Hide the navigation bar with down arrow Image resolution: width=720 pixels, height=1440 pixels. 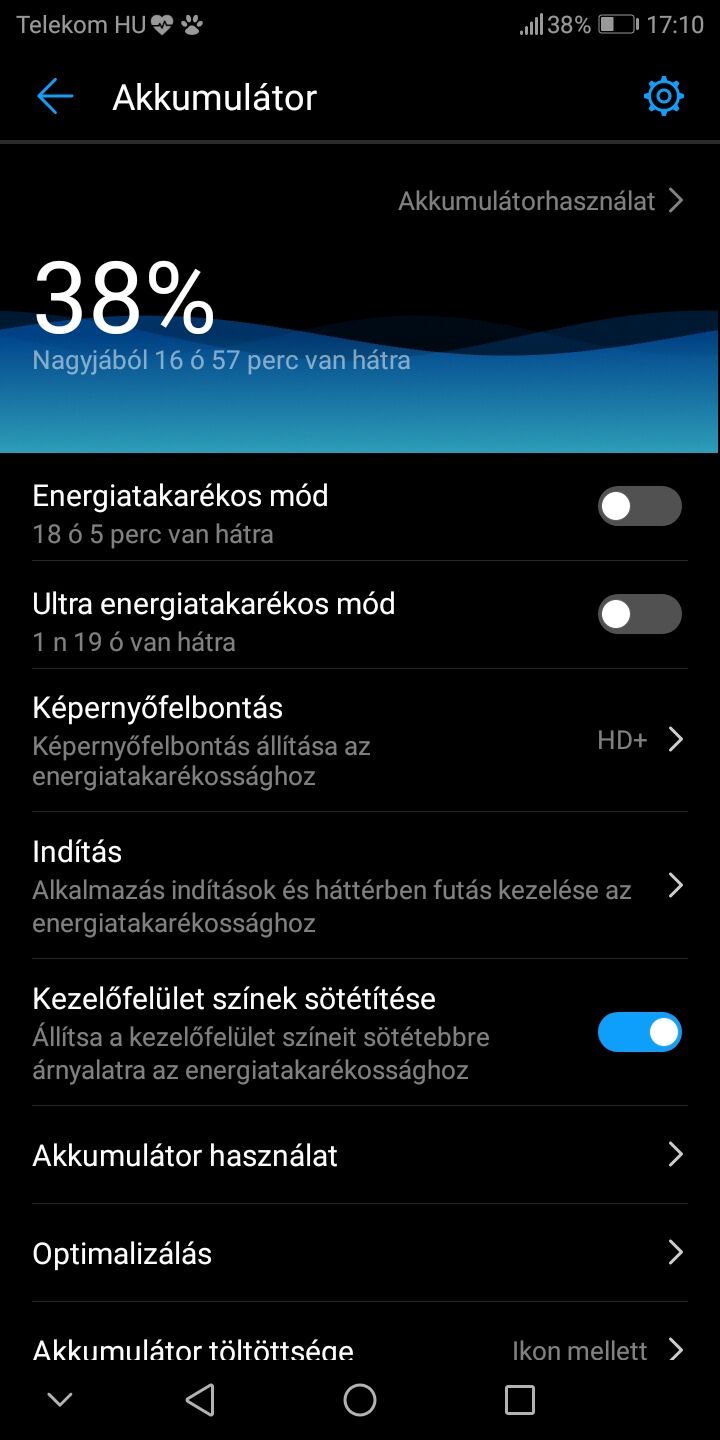[60, 1400]
